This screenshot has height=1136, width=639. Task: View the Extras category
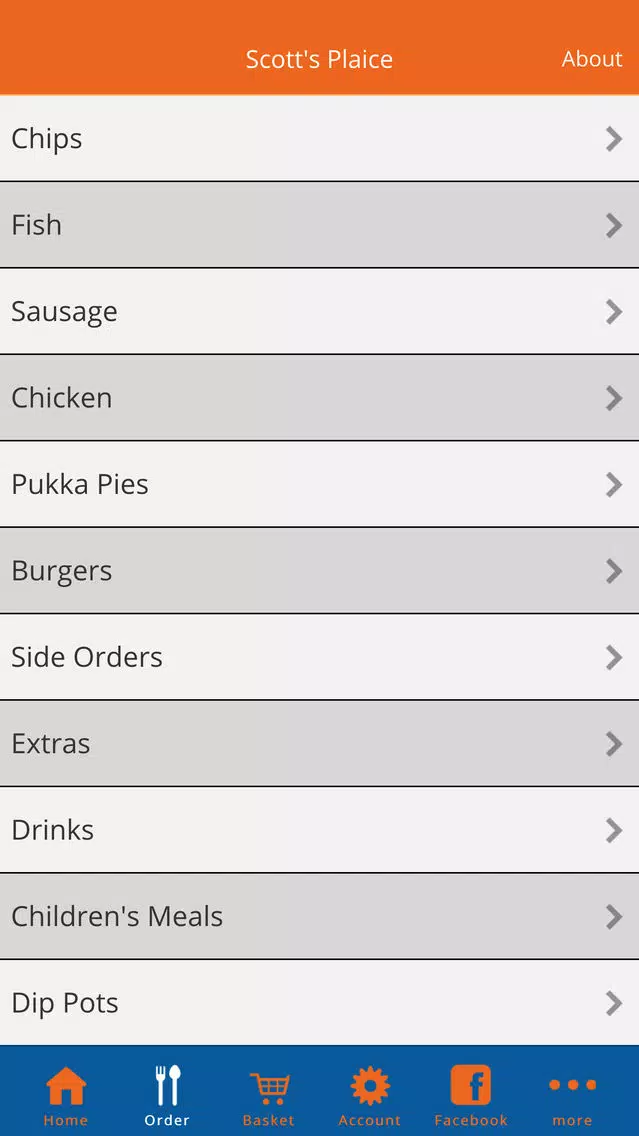[320, 743]
